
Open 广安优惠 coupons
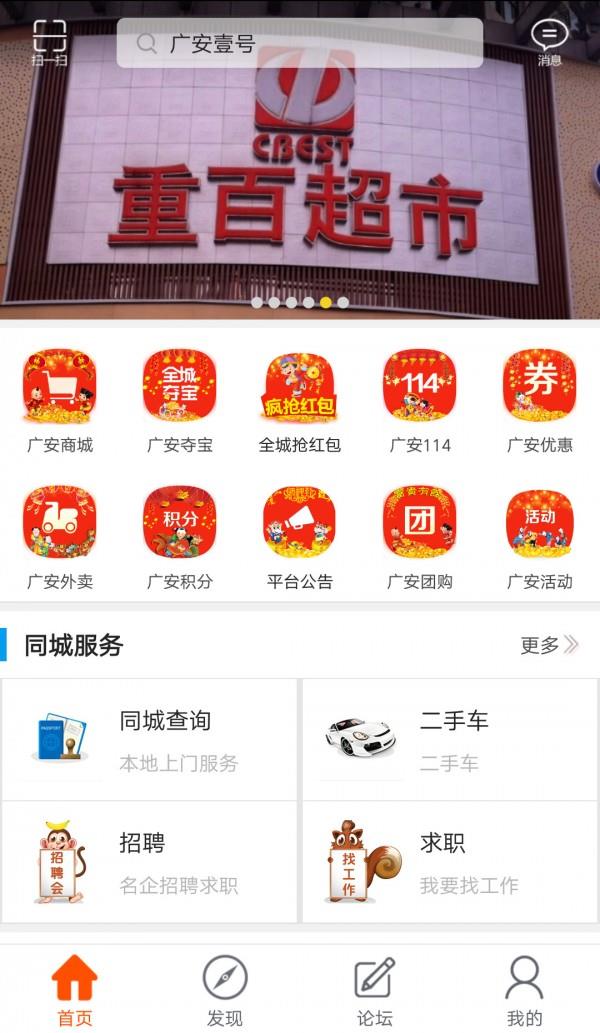[x=540, y=400]
